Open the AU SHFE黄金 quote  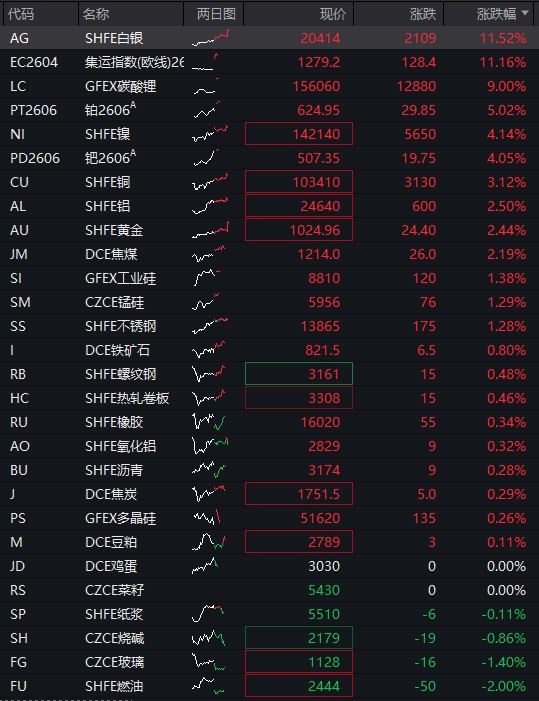click(x=270, y=230)
